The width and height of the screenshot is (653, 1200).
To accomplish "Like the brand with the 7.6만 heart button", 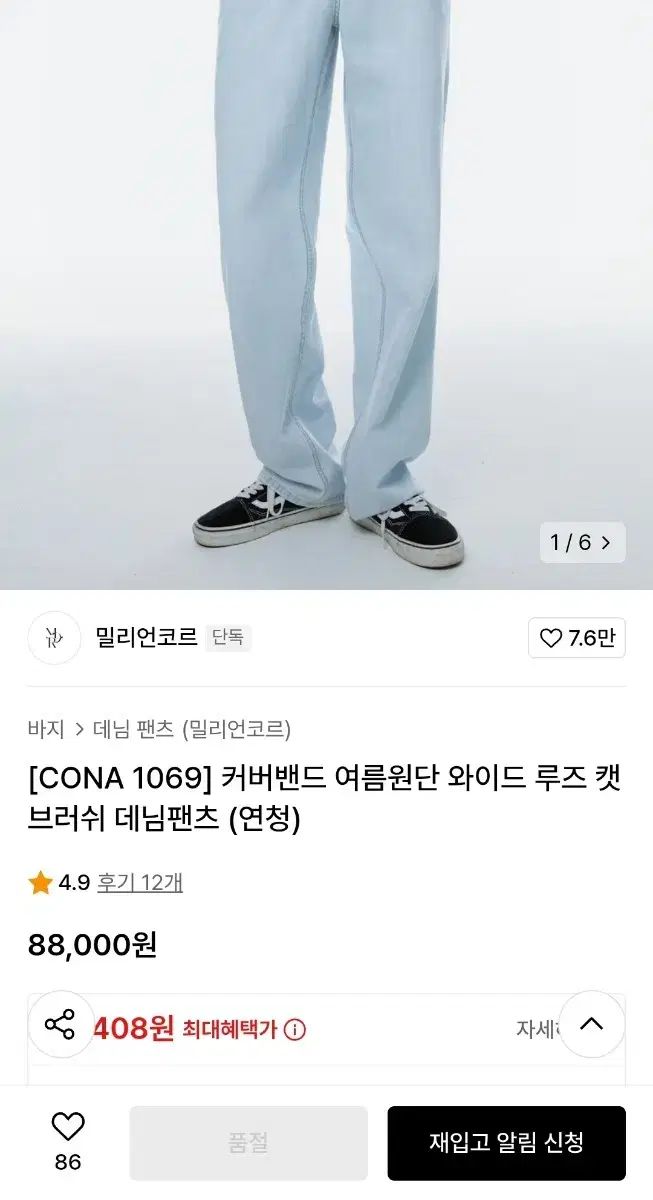I will click(x=577, y=638).
